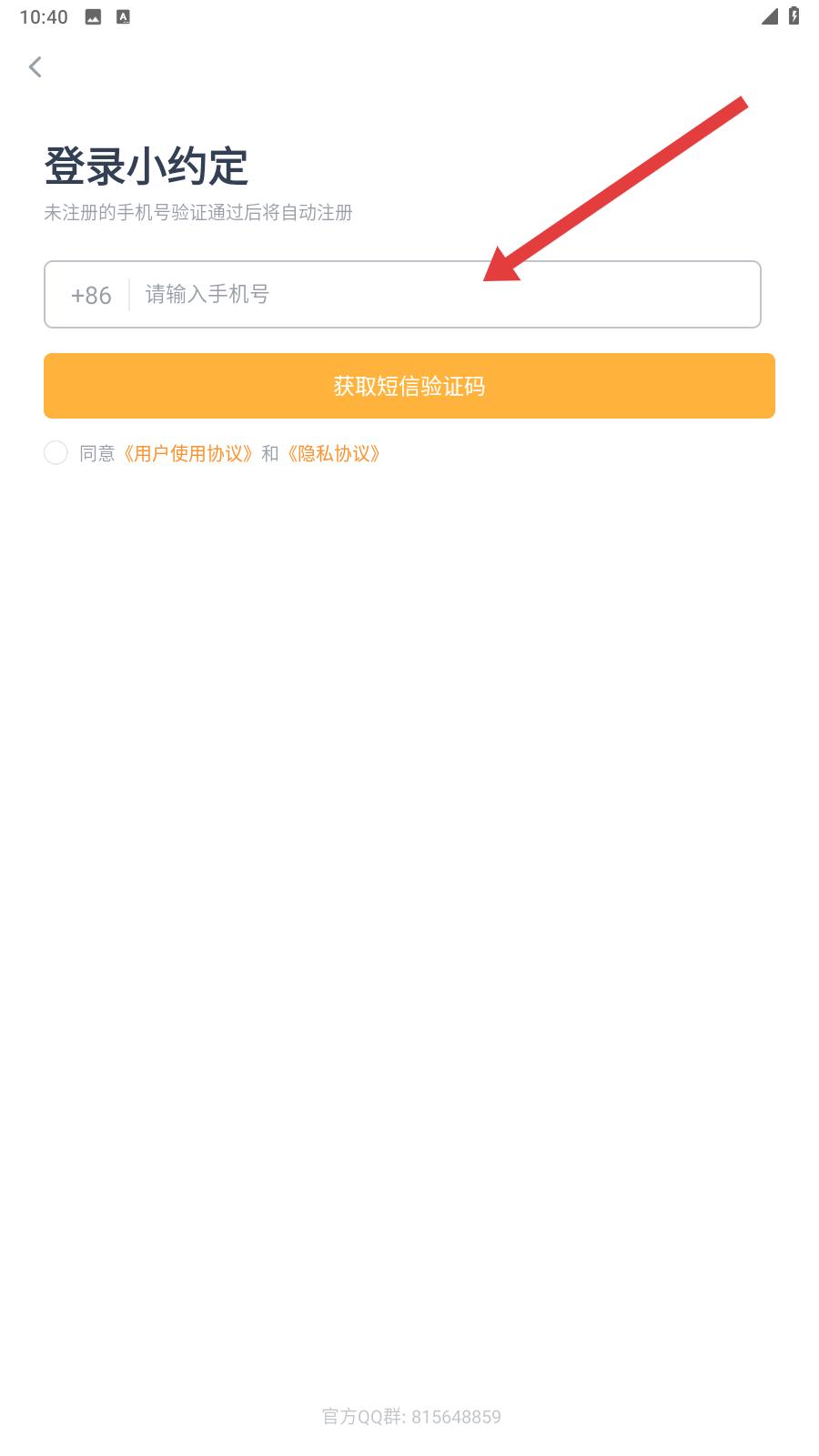Go back using the top-left arrow

click(35, 66)
